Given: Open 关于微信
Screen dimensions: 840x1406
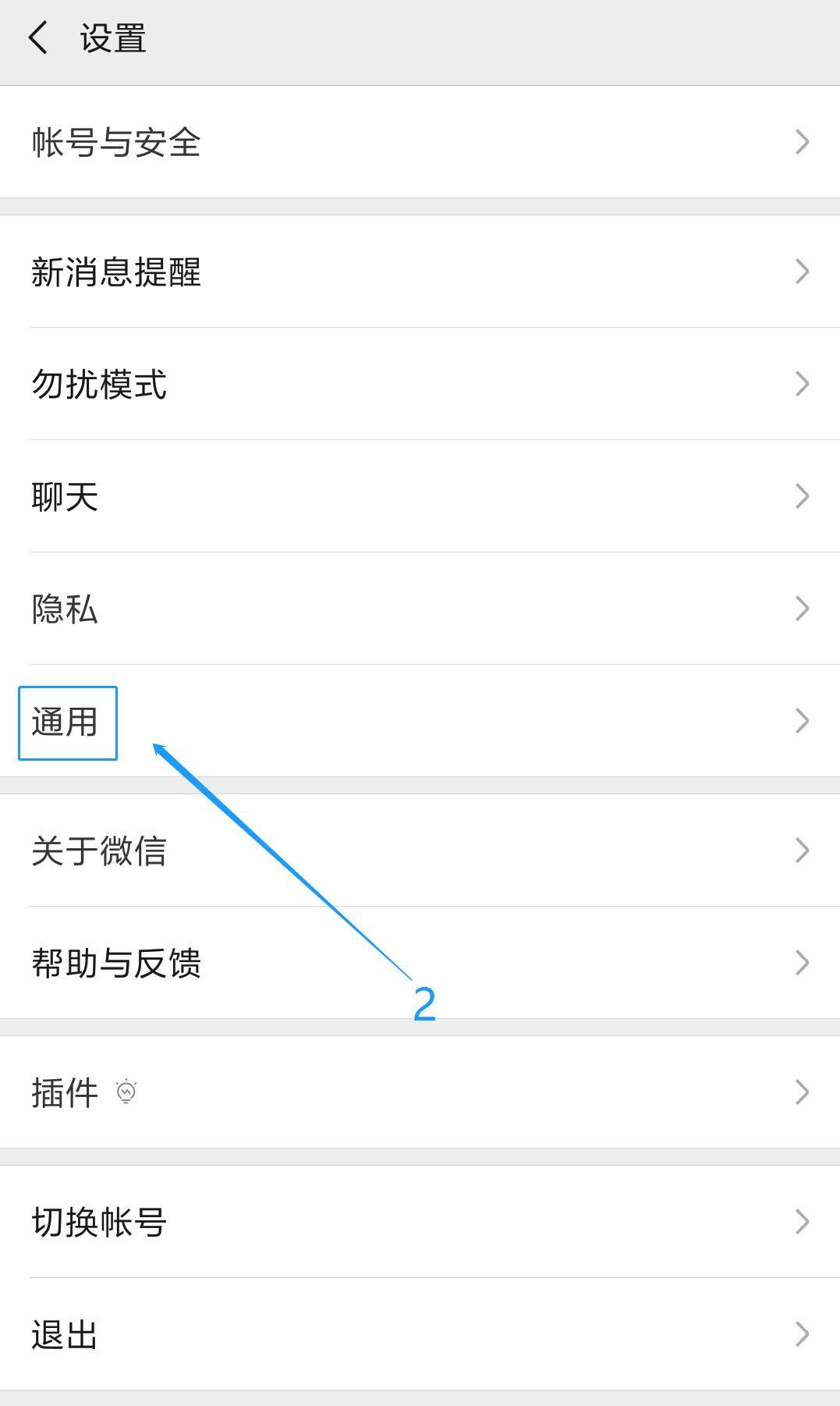Looking at the screenshot, I should point(420,850).
